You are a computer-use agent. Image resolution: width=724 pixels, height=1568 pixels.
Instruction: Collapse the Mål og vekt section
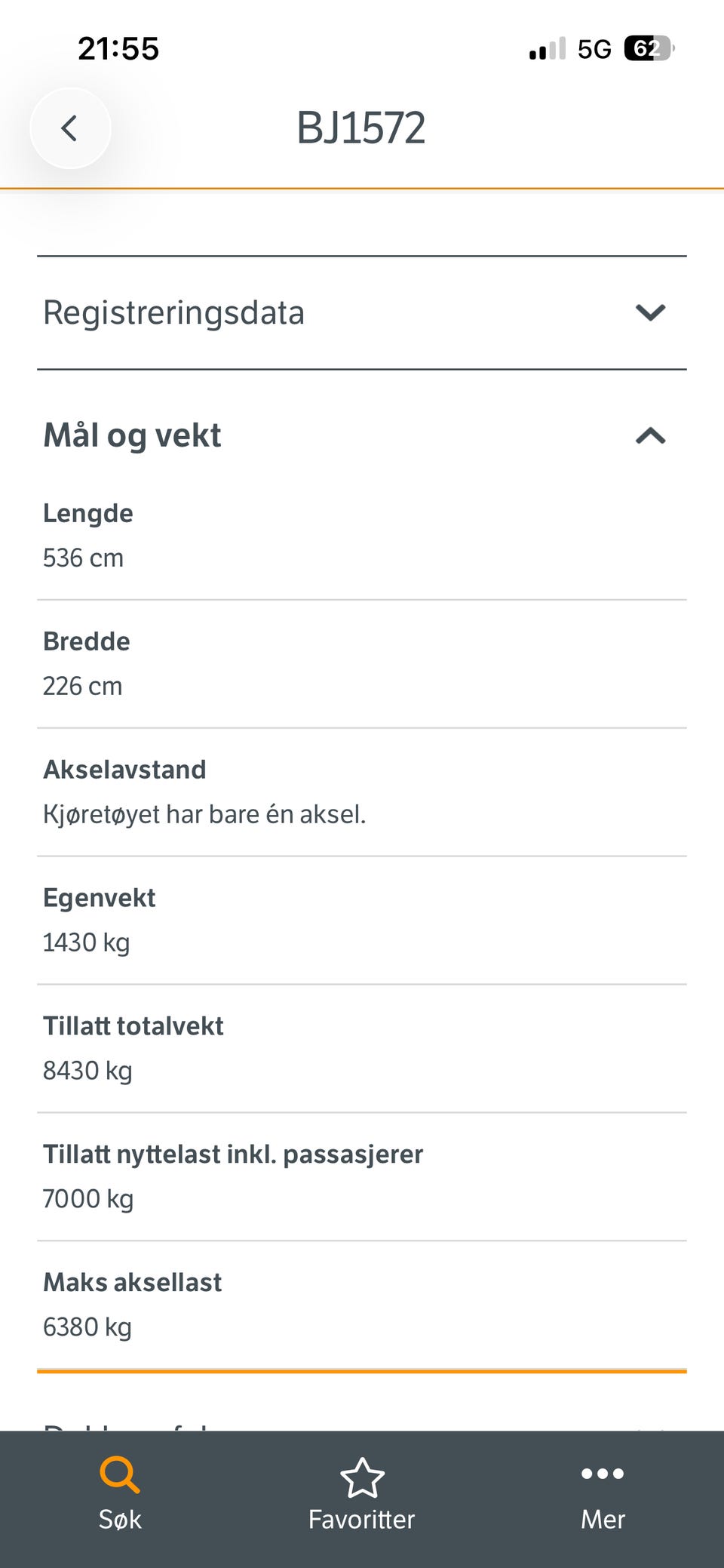[362, 435]
